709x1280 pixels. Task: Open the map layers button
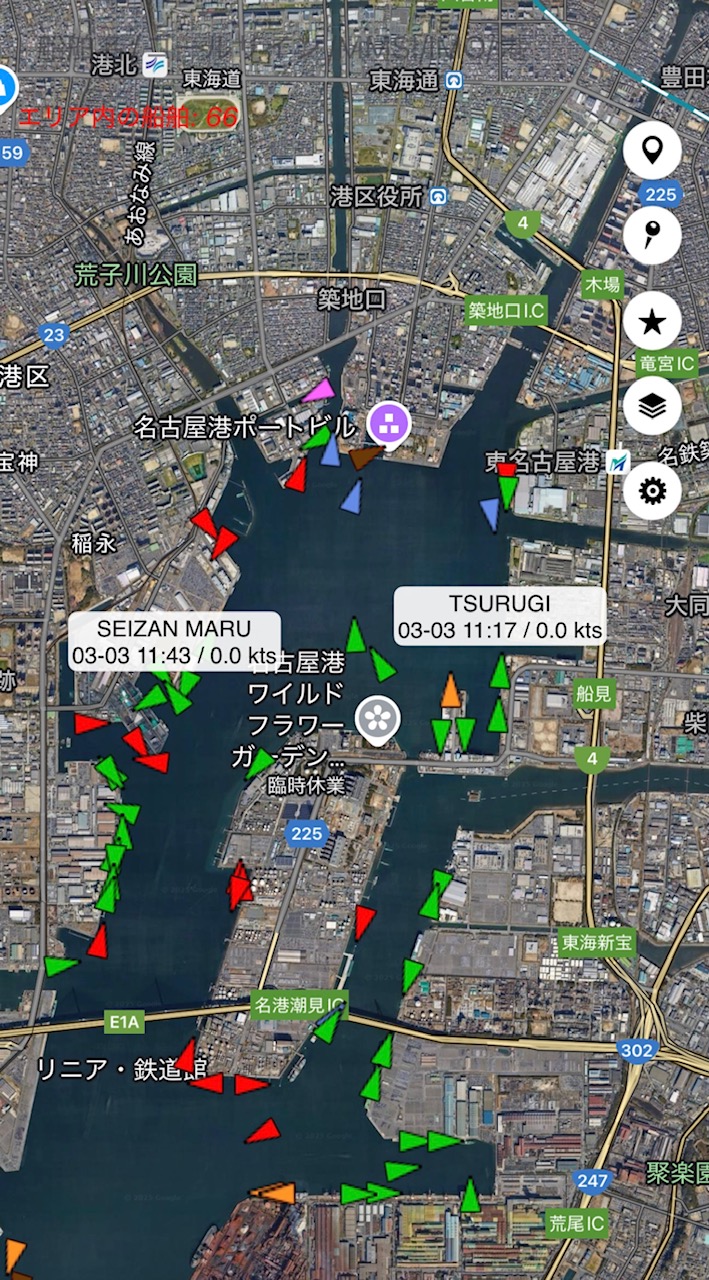[652, 406]
